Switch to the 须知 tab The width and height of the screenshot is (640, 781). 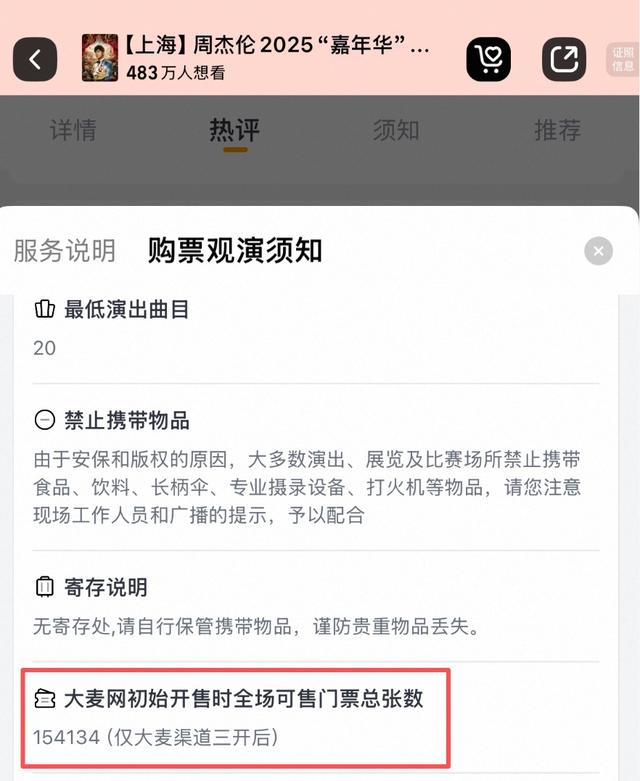click(x=396, y=130)
